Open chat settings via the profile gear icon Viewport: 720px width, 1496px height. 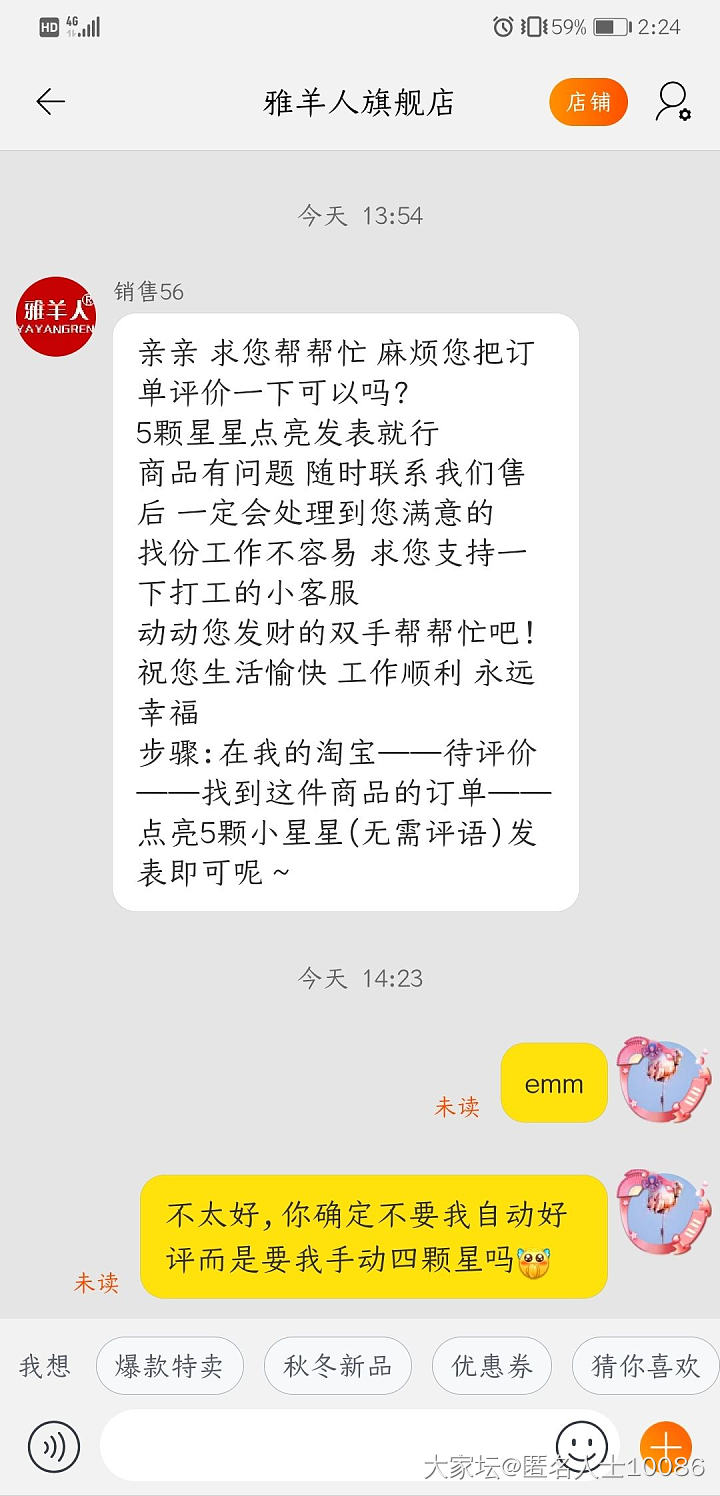673,102
